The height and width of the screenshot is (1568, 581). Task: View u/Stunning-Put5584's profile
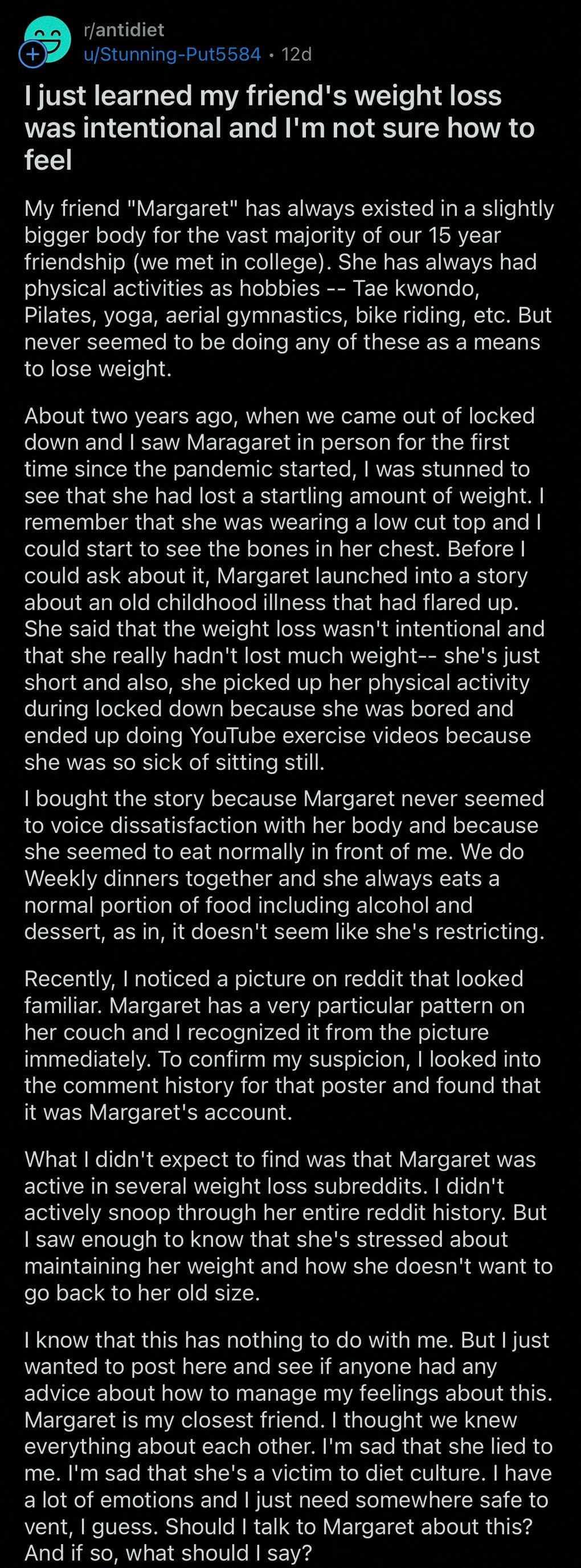click(172, 55)
